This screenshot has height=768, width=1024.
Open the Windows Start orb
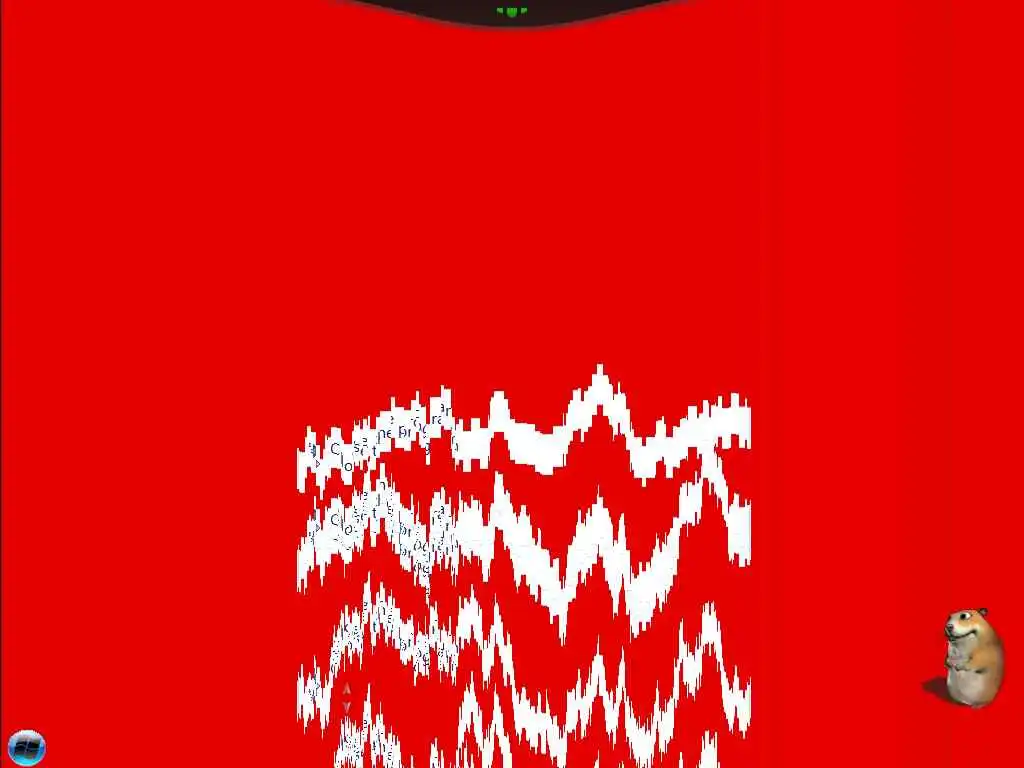(x=26, y=747)
